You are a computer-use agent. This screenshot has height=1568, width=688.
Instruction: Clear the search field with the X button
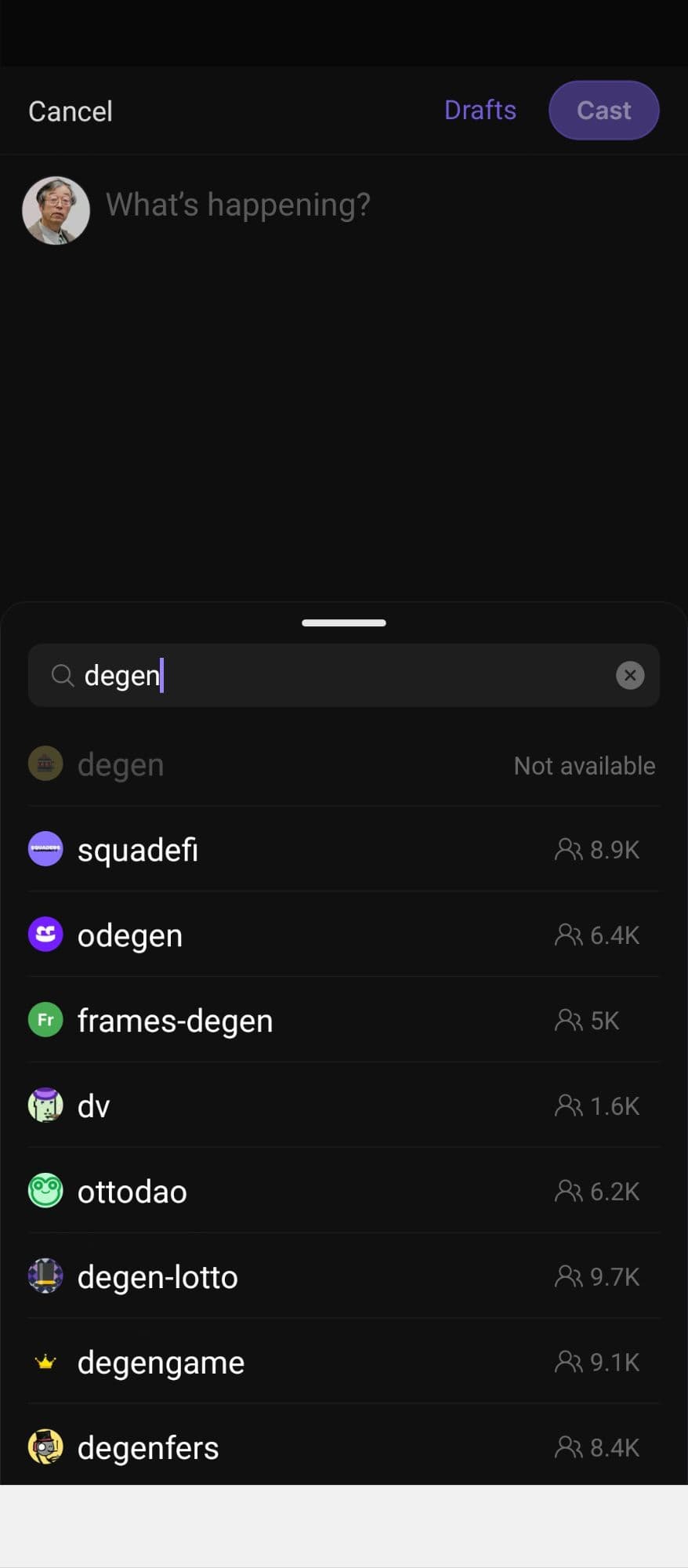[x=630, y=675]
